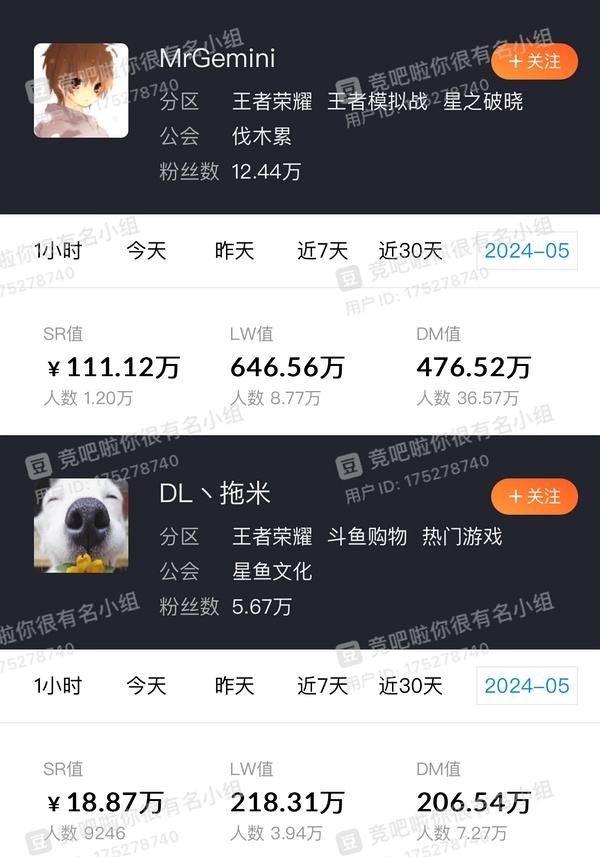Choose 近7天 range for MrGemini
Screen dimensions: 600x857
point(322,250)
